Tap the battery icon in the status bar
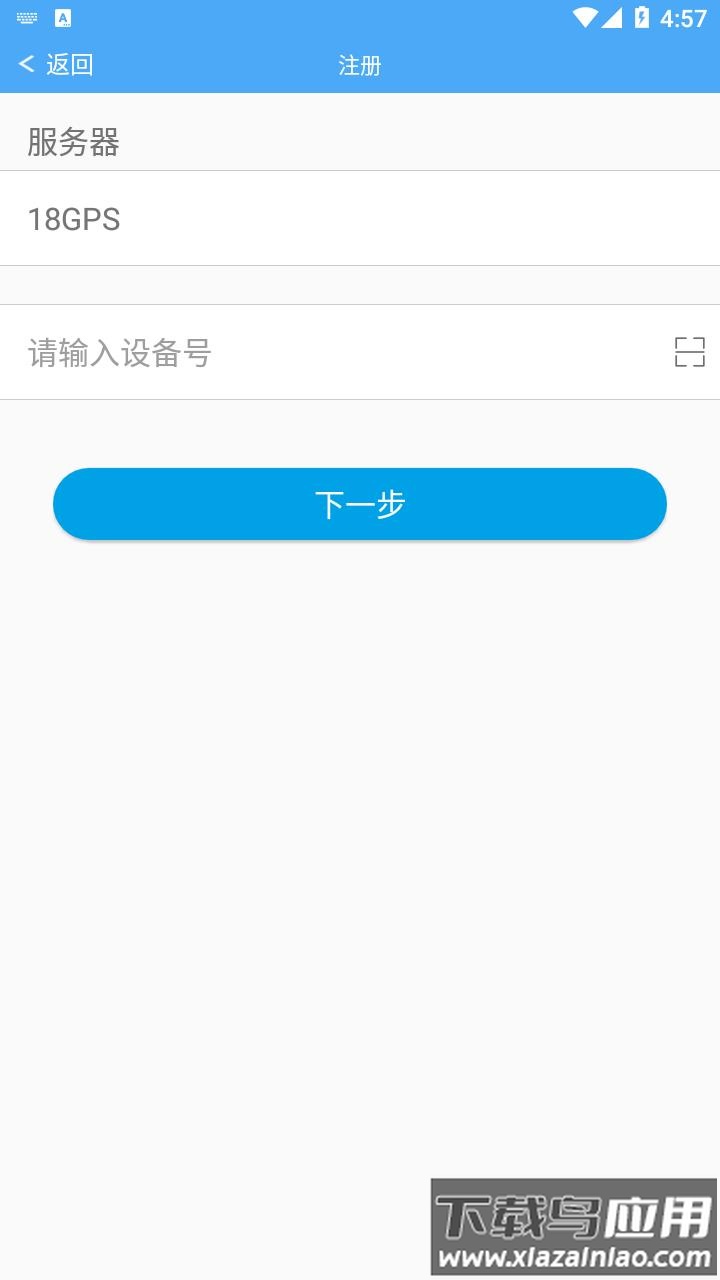The image size is (720, 1280). click(x=641, y=16)
